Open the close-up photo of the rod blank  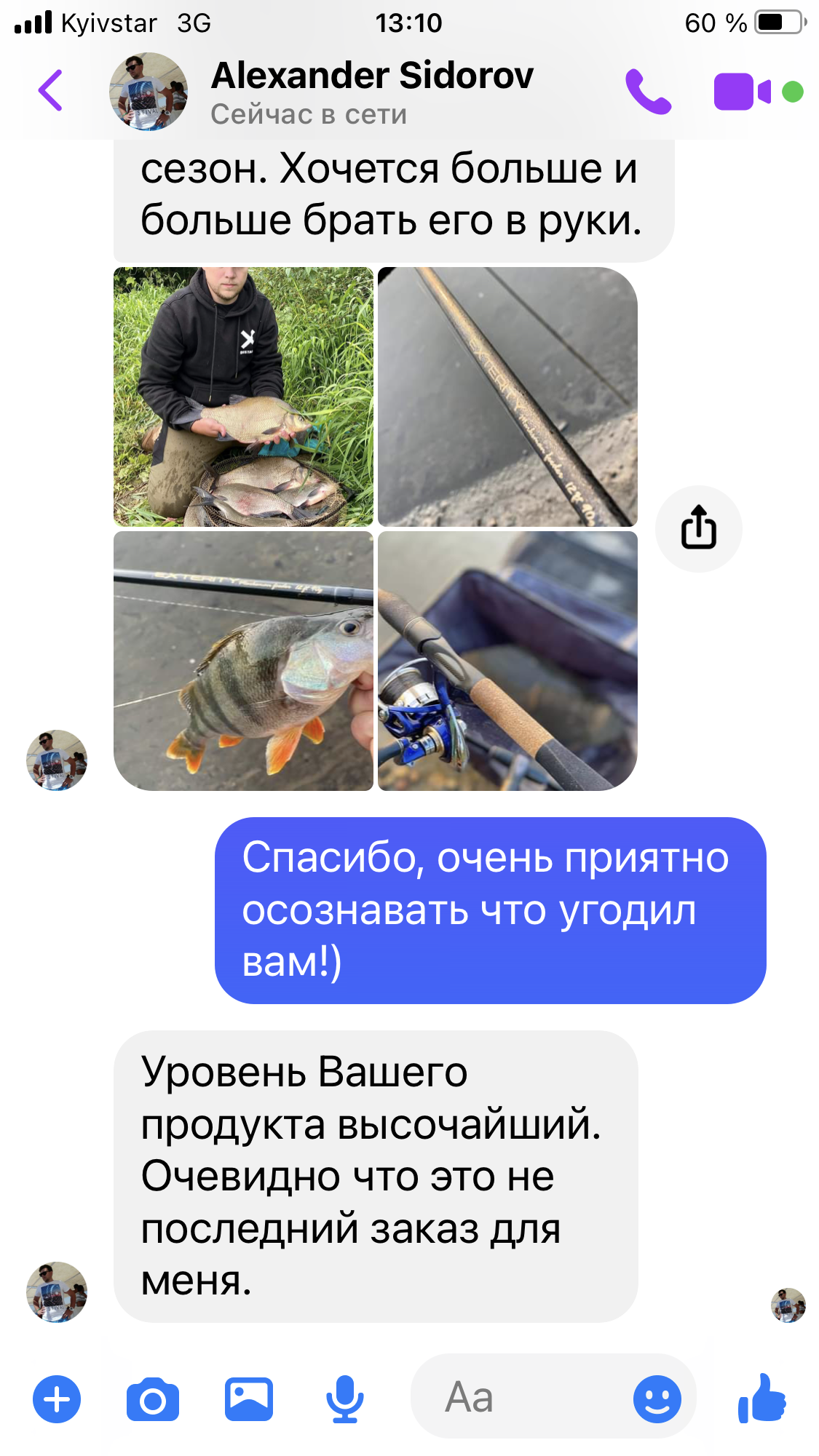tap(507, 397)
